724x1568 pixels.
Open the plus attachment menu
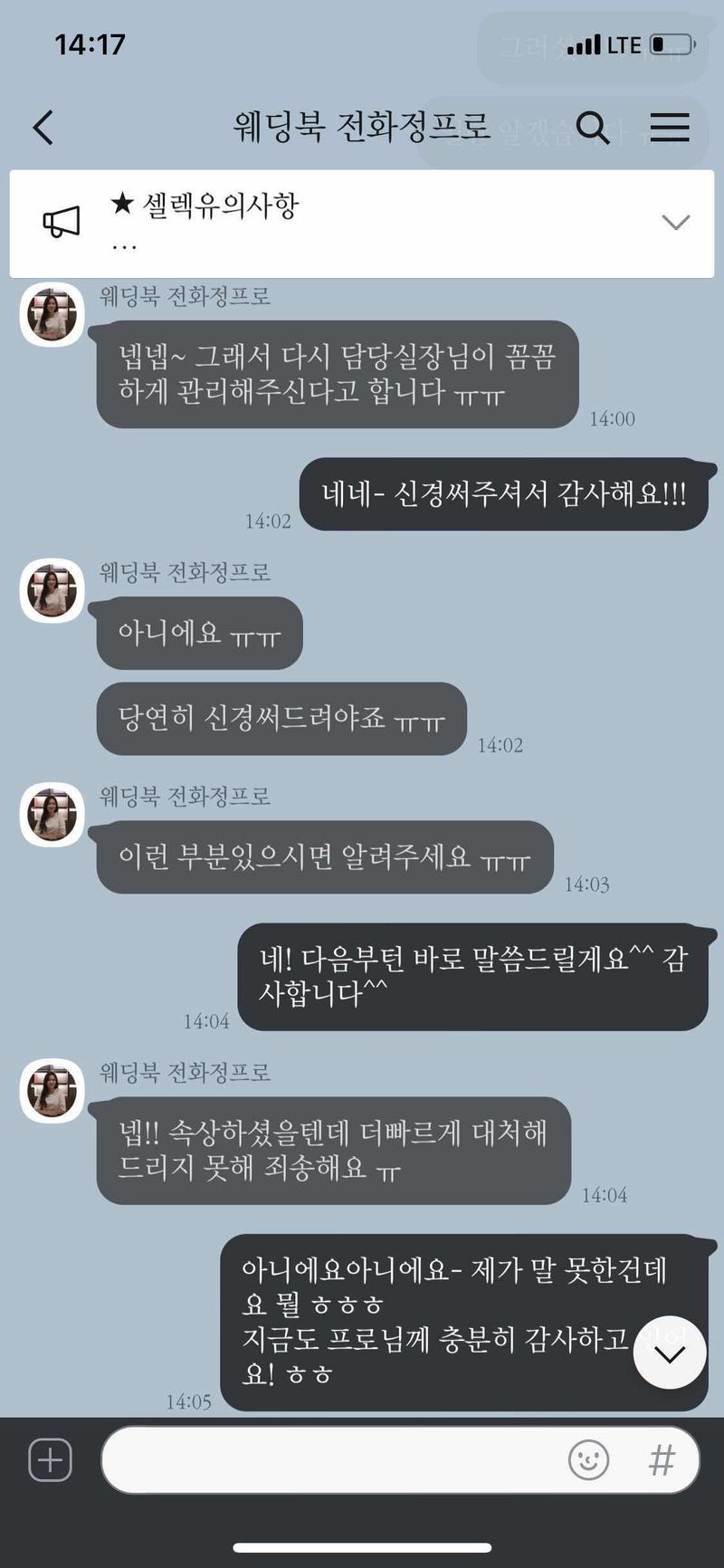coord(50,1460)
